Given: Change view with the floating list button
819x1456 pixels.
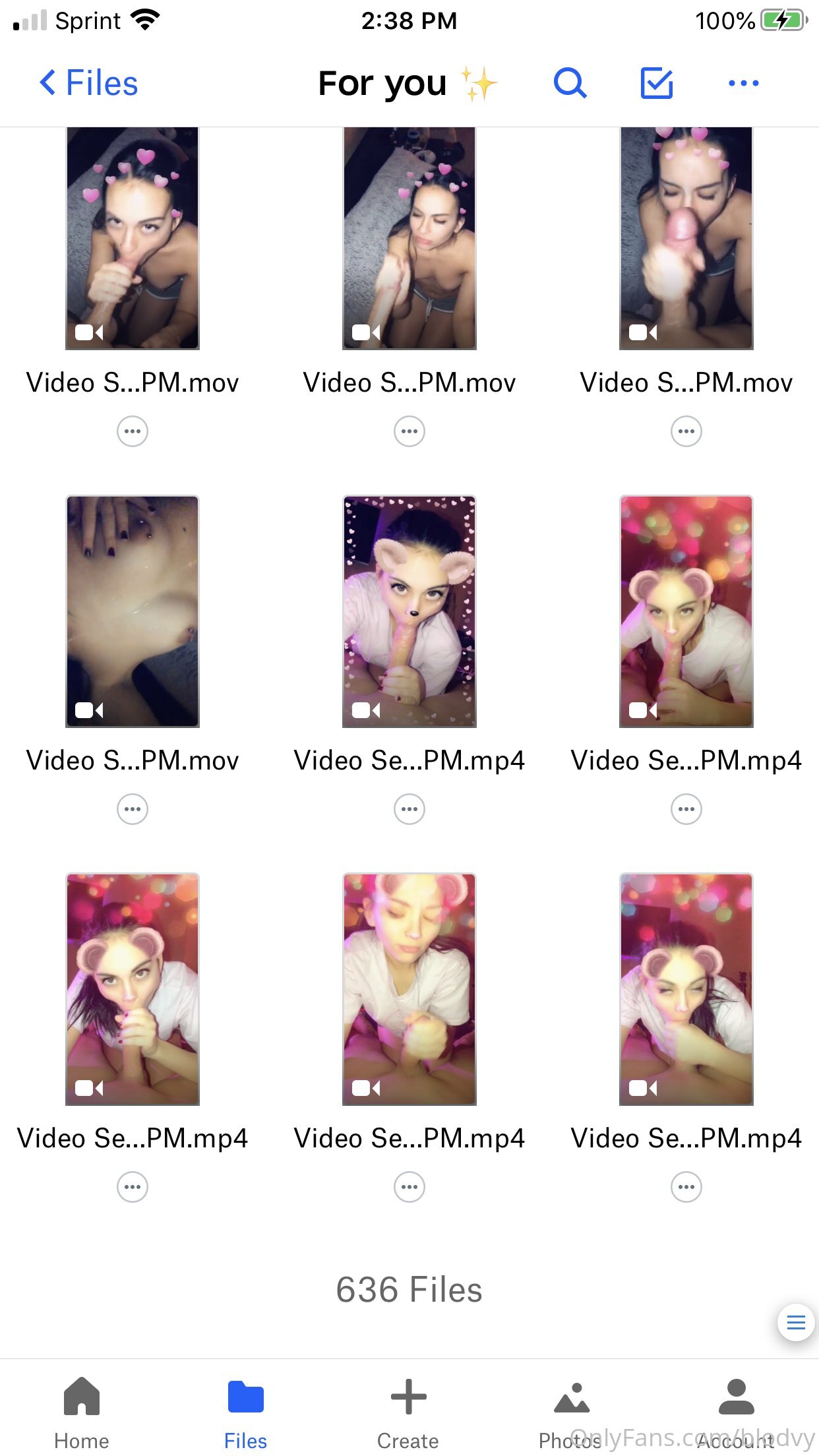Looking at the screenshot, I should [x=796, y=1322].
